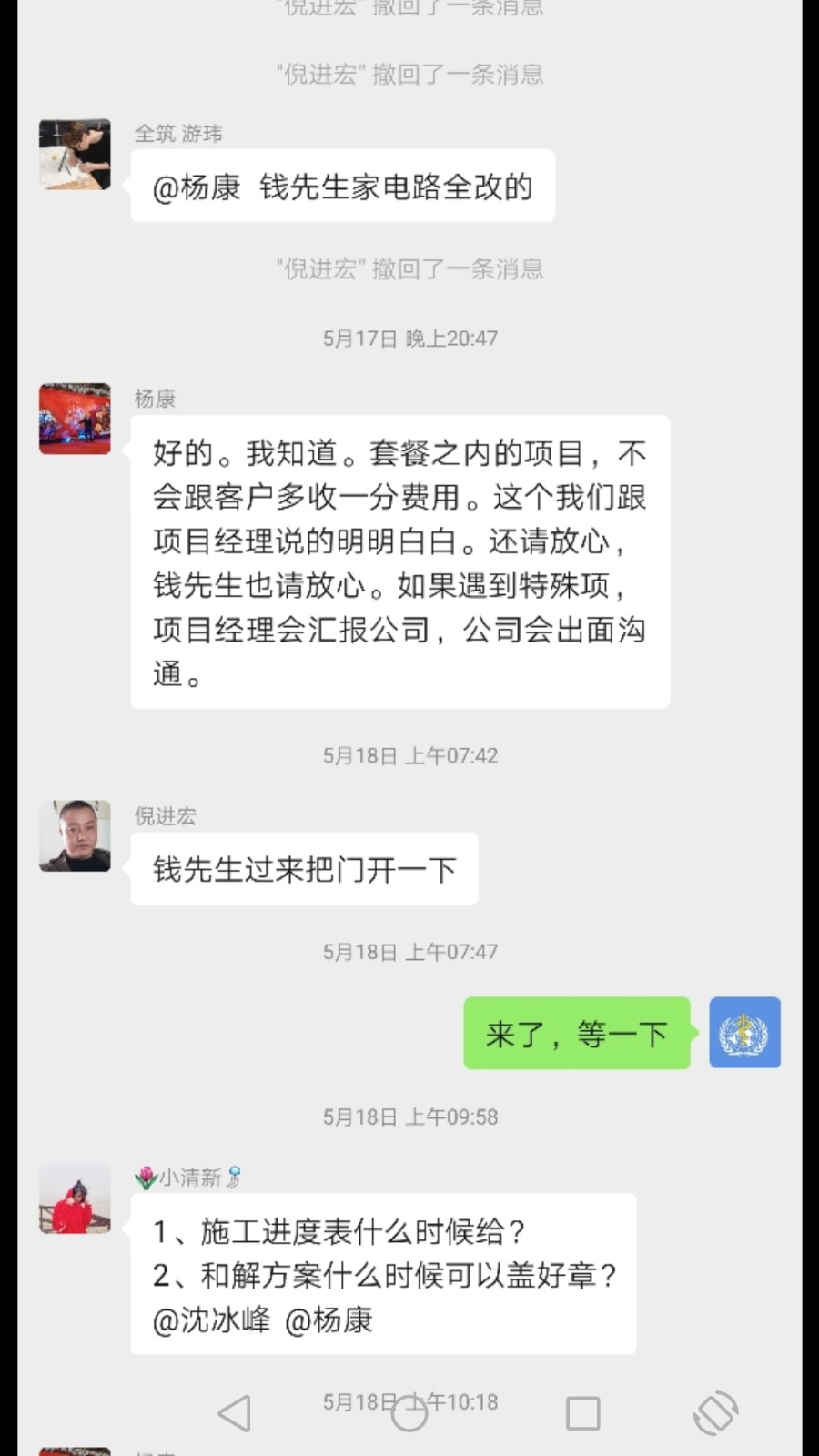Go back with the system back button
Viewport: 819px width, 1456px height.
[235, 1413]
